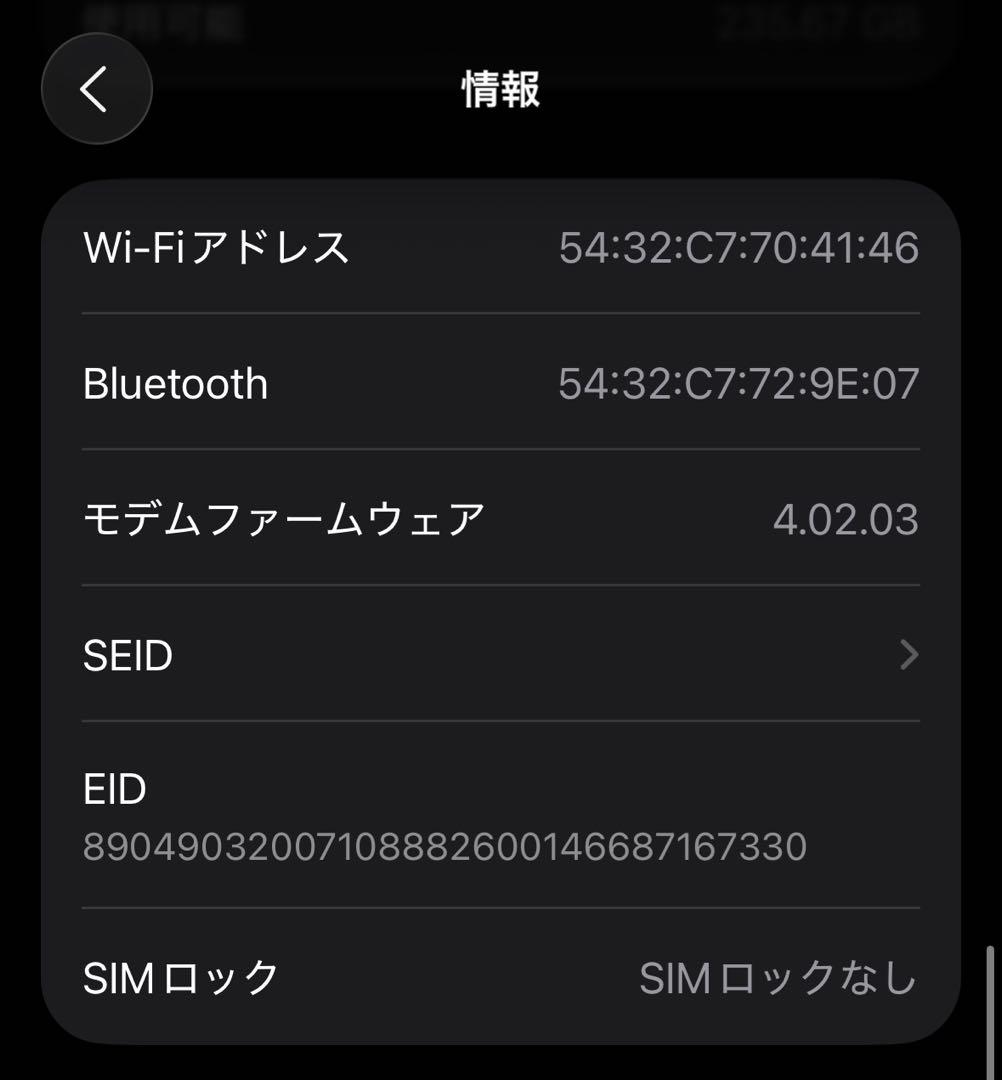
Task: Open SEID details via its disclosure arrow
Action: tap(908, 655)
